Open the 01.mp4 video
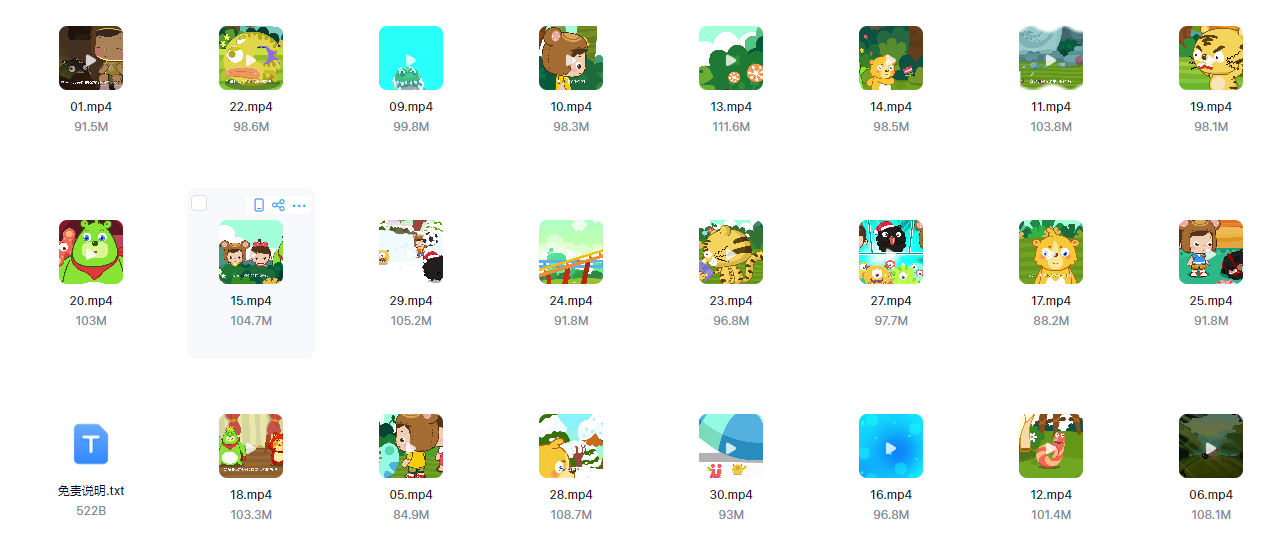Image resolution: width=1272 pixels, height=540 pixels. coord(91,58)
